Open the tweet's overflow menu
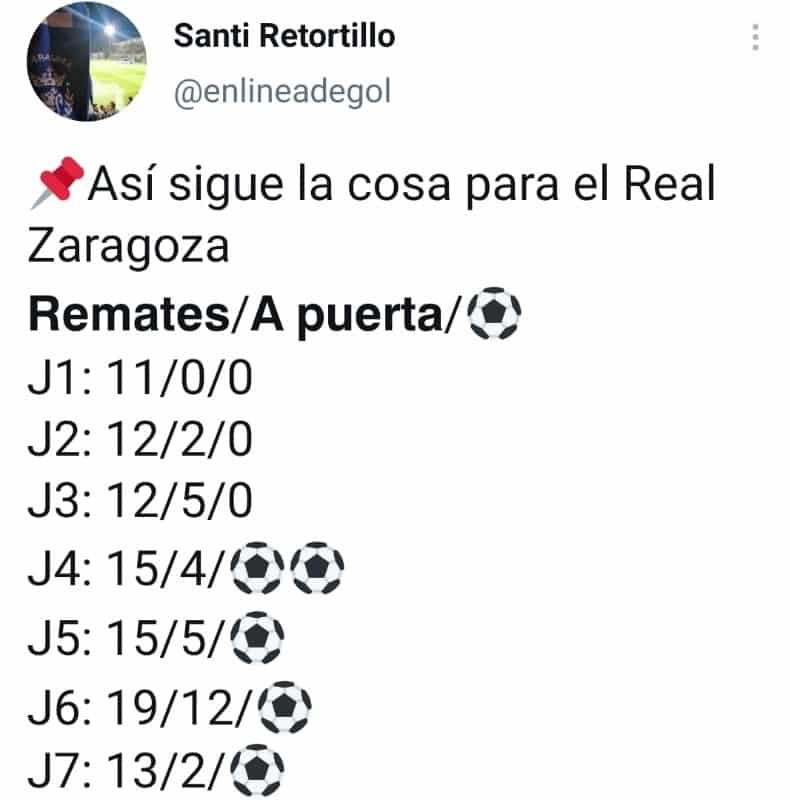Image resolution: width=790 pixels, height=800 pixels. point(756,38)
